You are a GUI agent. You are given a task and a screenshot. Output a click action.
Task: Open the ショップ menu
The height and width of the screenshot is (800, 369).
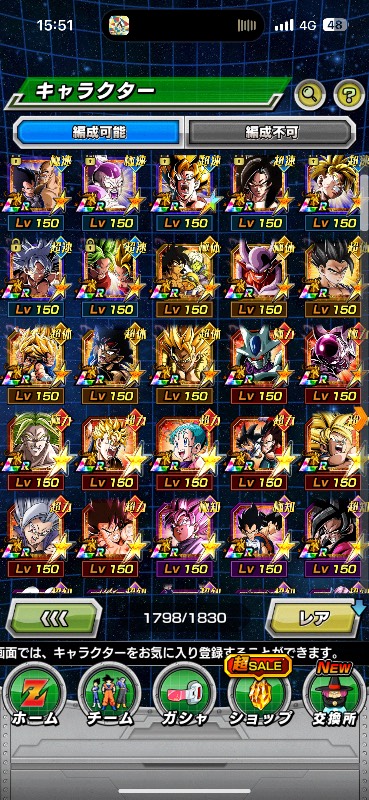pyautogui.click(x=260, y=695)
